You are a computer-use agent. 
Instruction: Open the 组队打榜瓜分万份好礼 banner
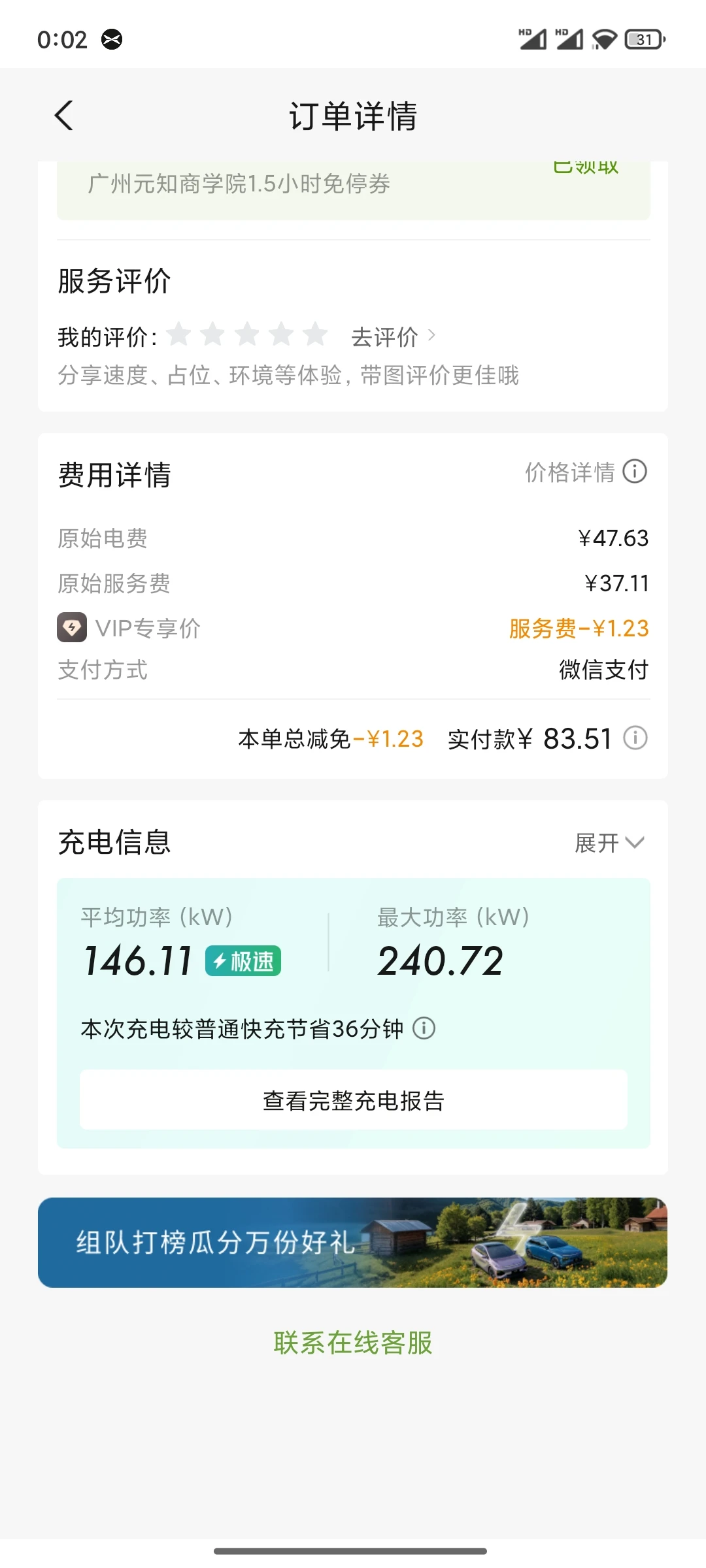click(353, 1243)
